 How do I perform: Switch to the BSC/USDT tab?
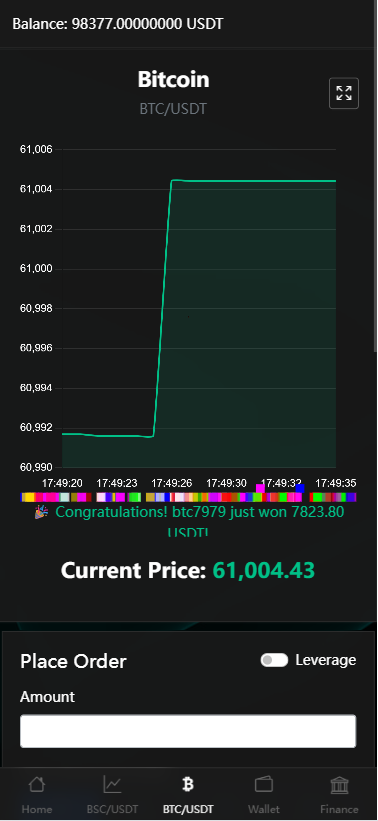(x=112, y=794)
